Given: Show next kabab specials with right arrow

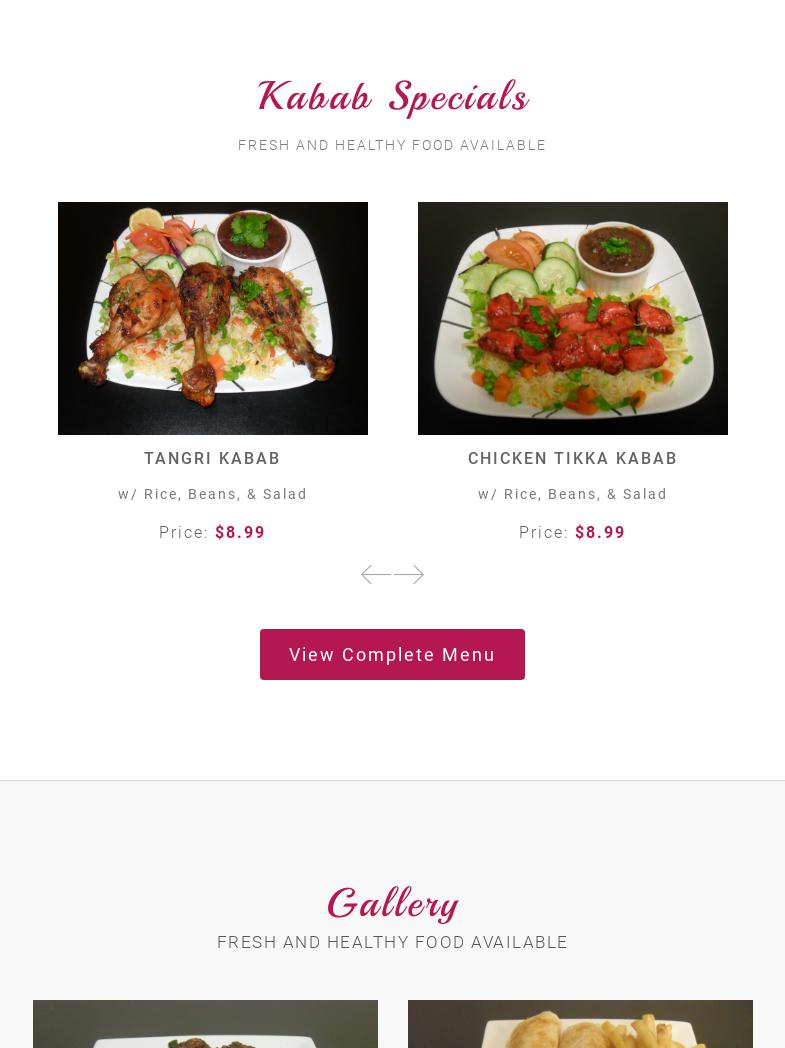Looking at the screenshot, I should point(409,574).
